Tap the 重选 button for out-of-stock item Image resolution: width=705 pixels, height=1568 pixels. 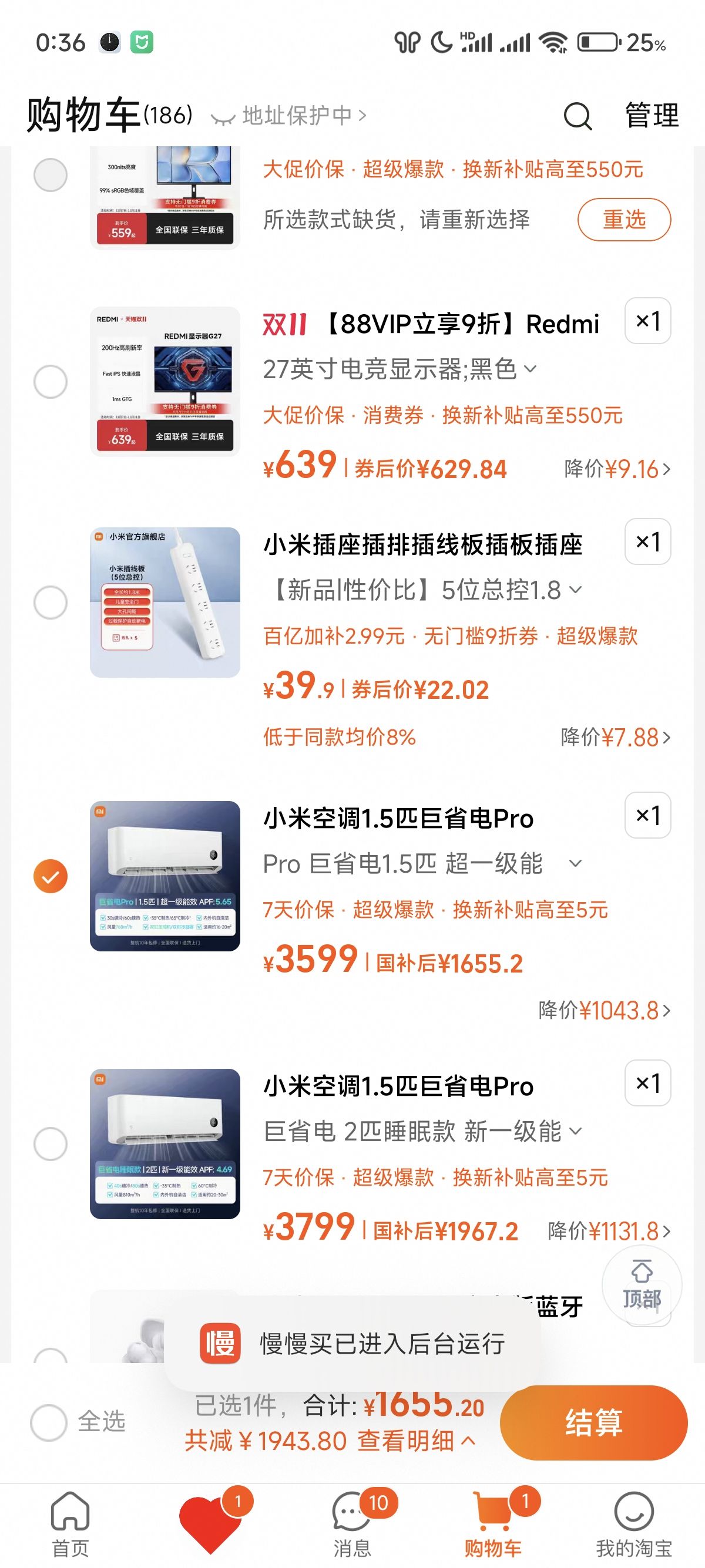coord(623,220)
